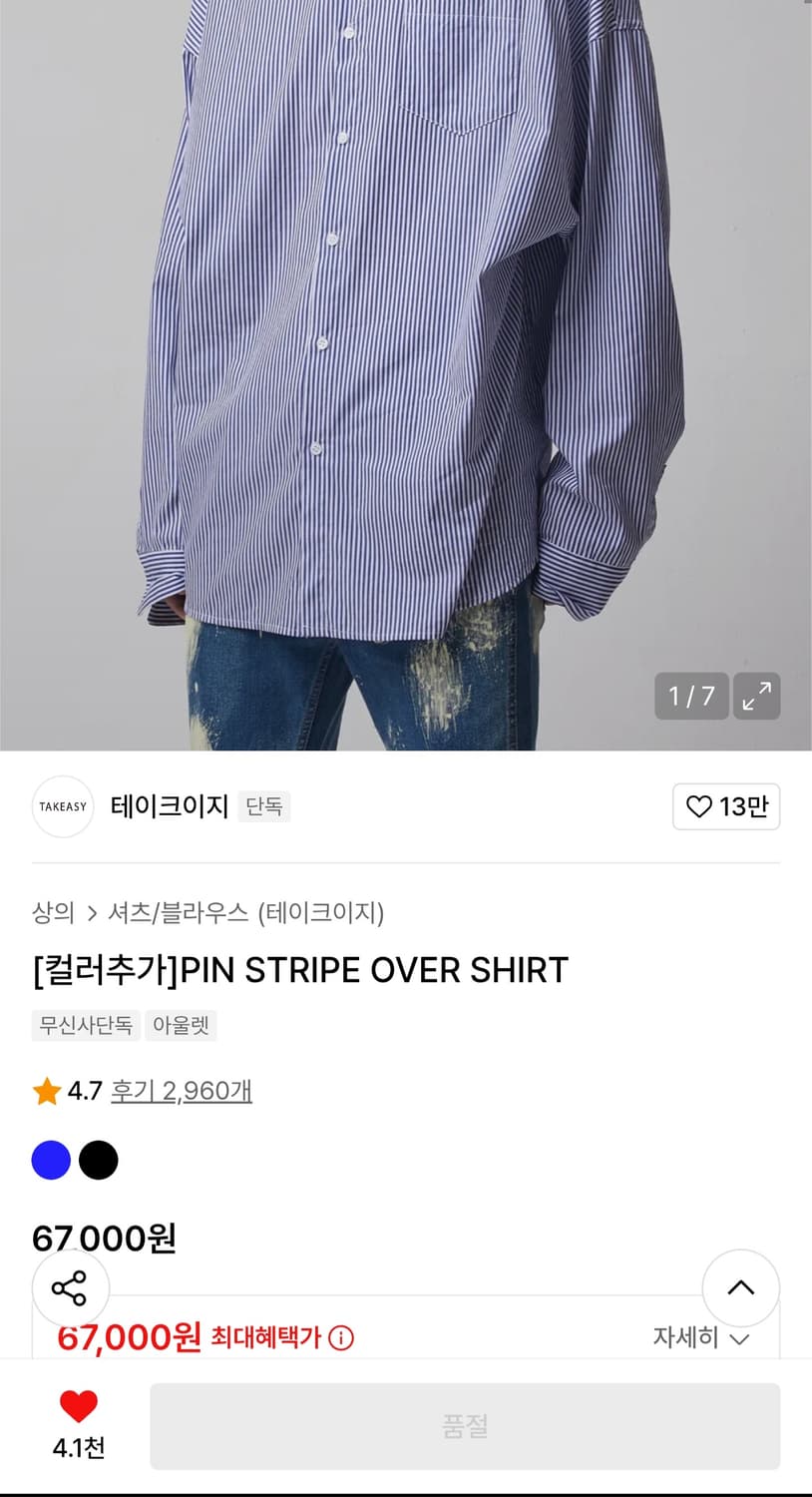This screenshot has height=1497, width=812.
Task: Select the black color option
Action: coord(99,1160)
